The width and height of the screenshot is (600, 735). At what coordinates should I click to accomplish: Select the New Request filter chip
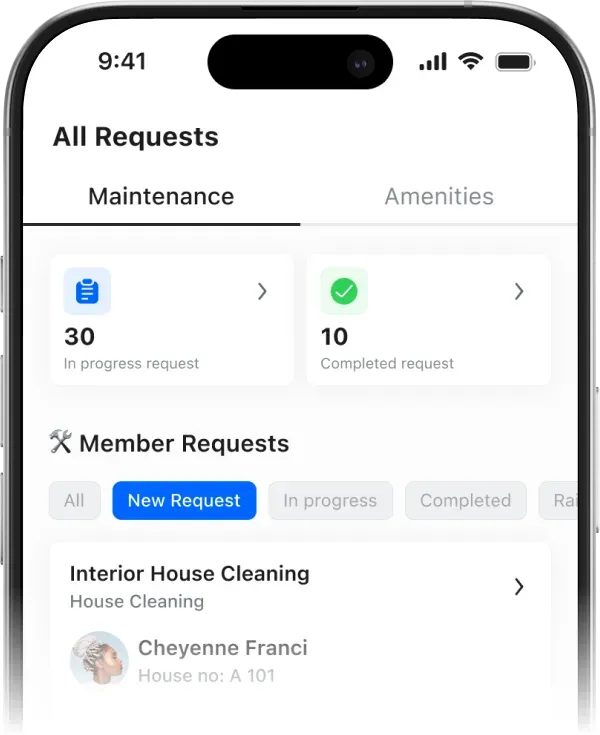(184, 501)
